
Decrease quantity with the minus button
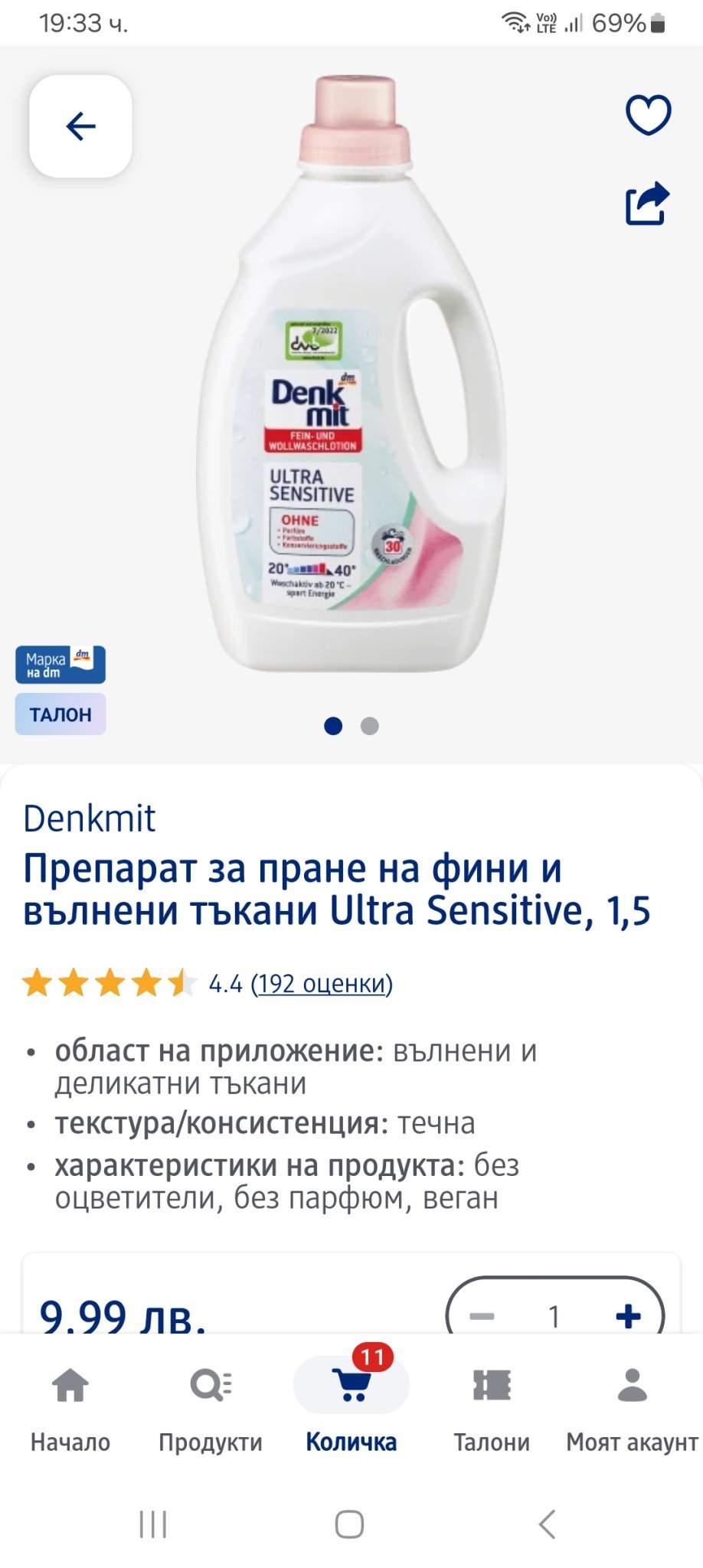pyautogui.click(x=482, y=1316)
